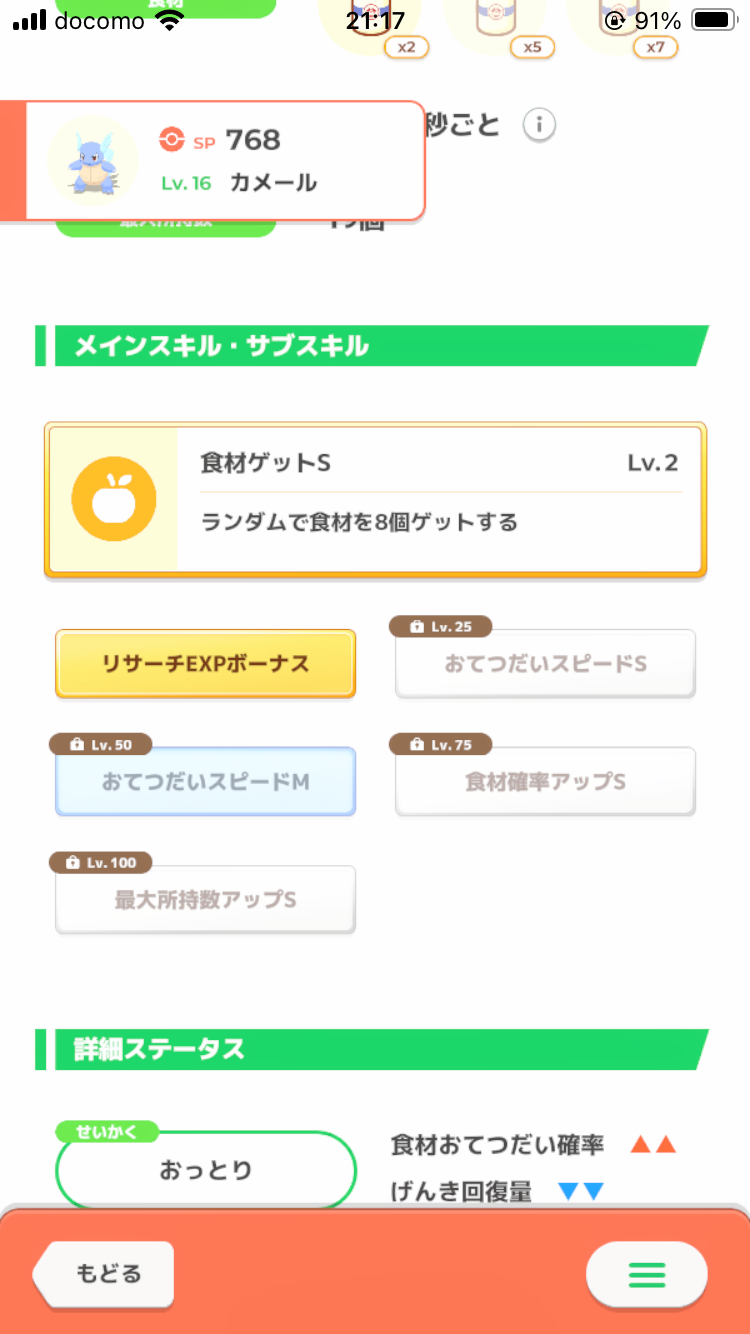Open the info icon beside 秒ごと
Image resolution: width=750 pixels, height=1334 pixels.
[x=539, y=125]
